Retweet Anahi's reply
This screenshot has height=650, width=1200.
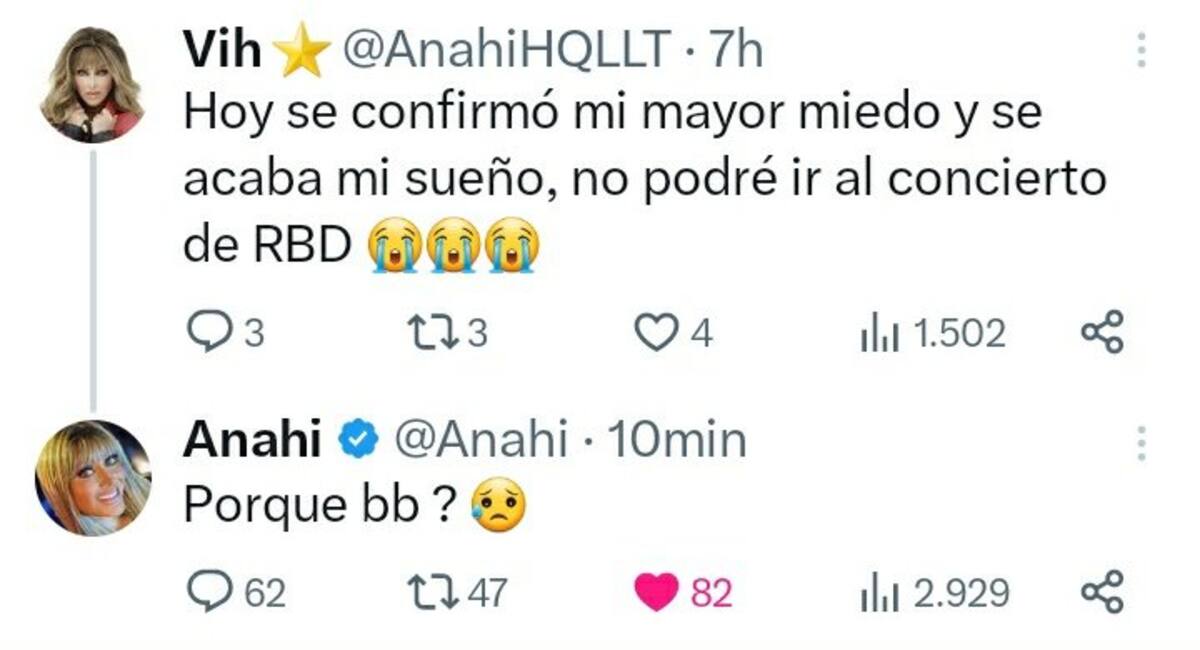pos(436,592)
